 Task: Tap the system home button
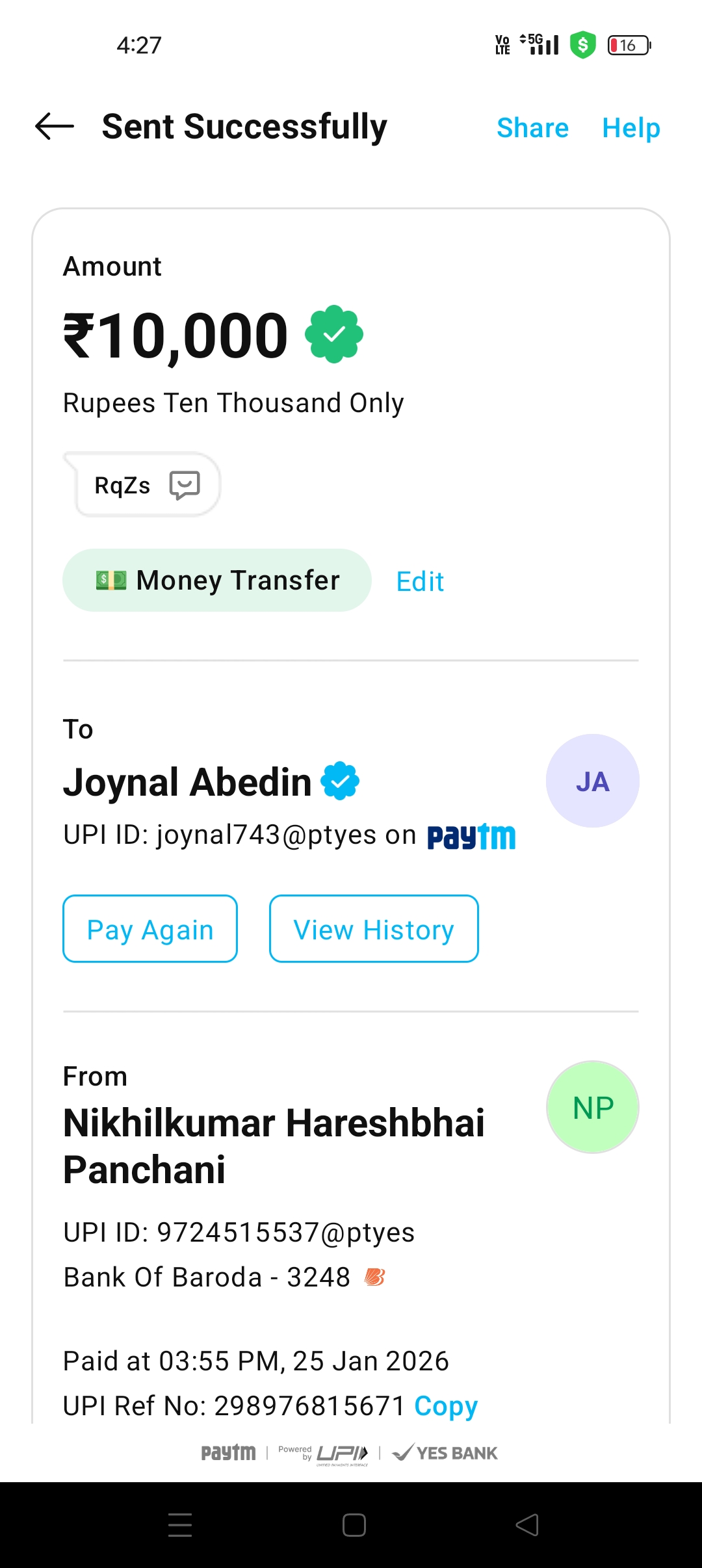tap(354, 1525)
